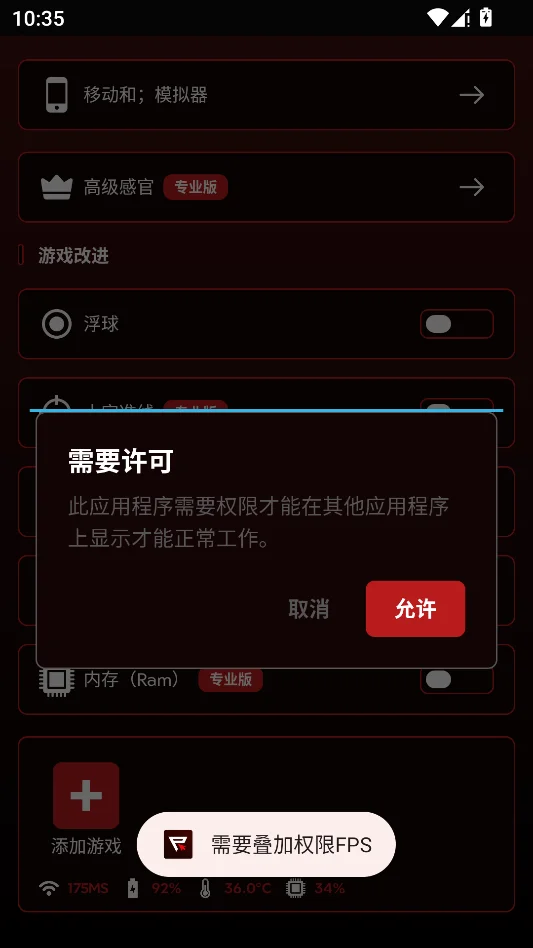Image resolution: width=533 pixels, height=948 pixels.
Task: Toggle the 内存（Ram）switch
Action: 457,680
